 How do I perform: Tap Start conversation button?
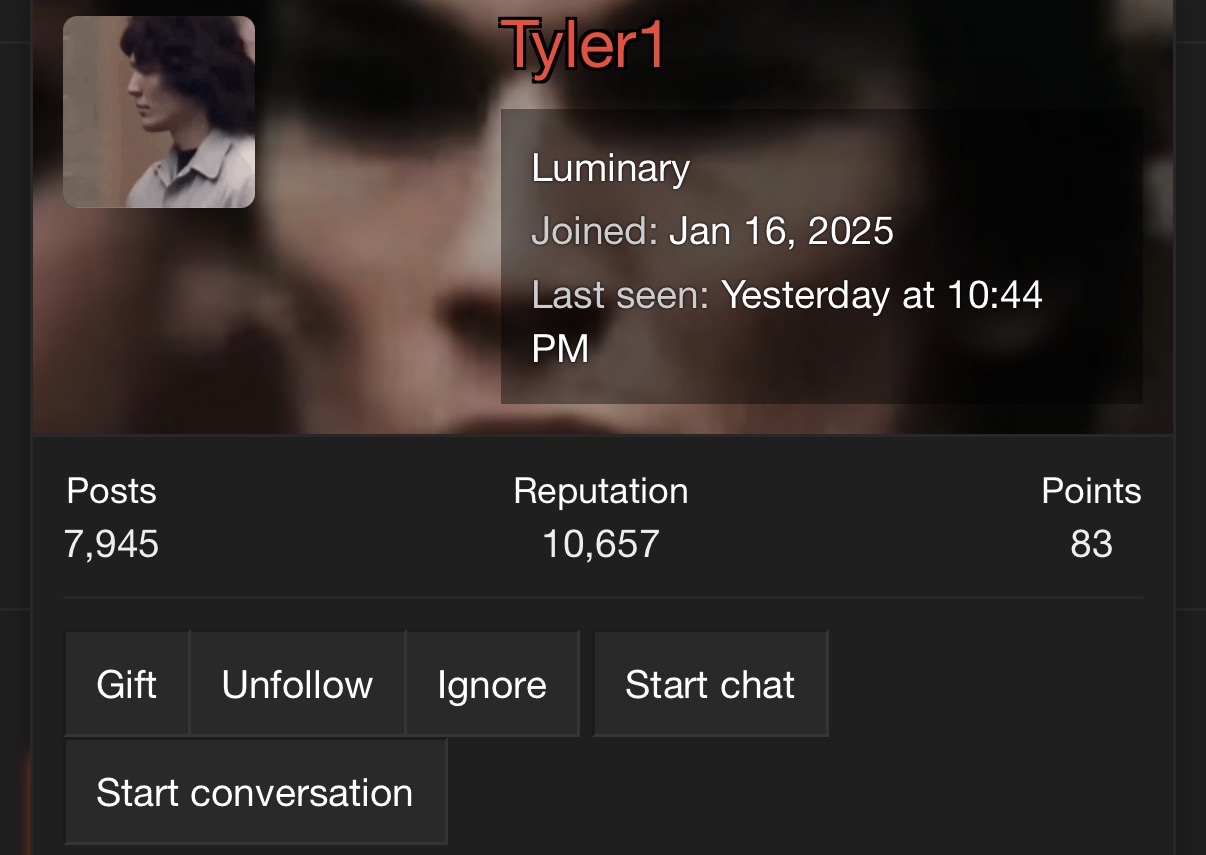coord(255,793)
